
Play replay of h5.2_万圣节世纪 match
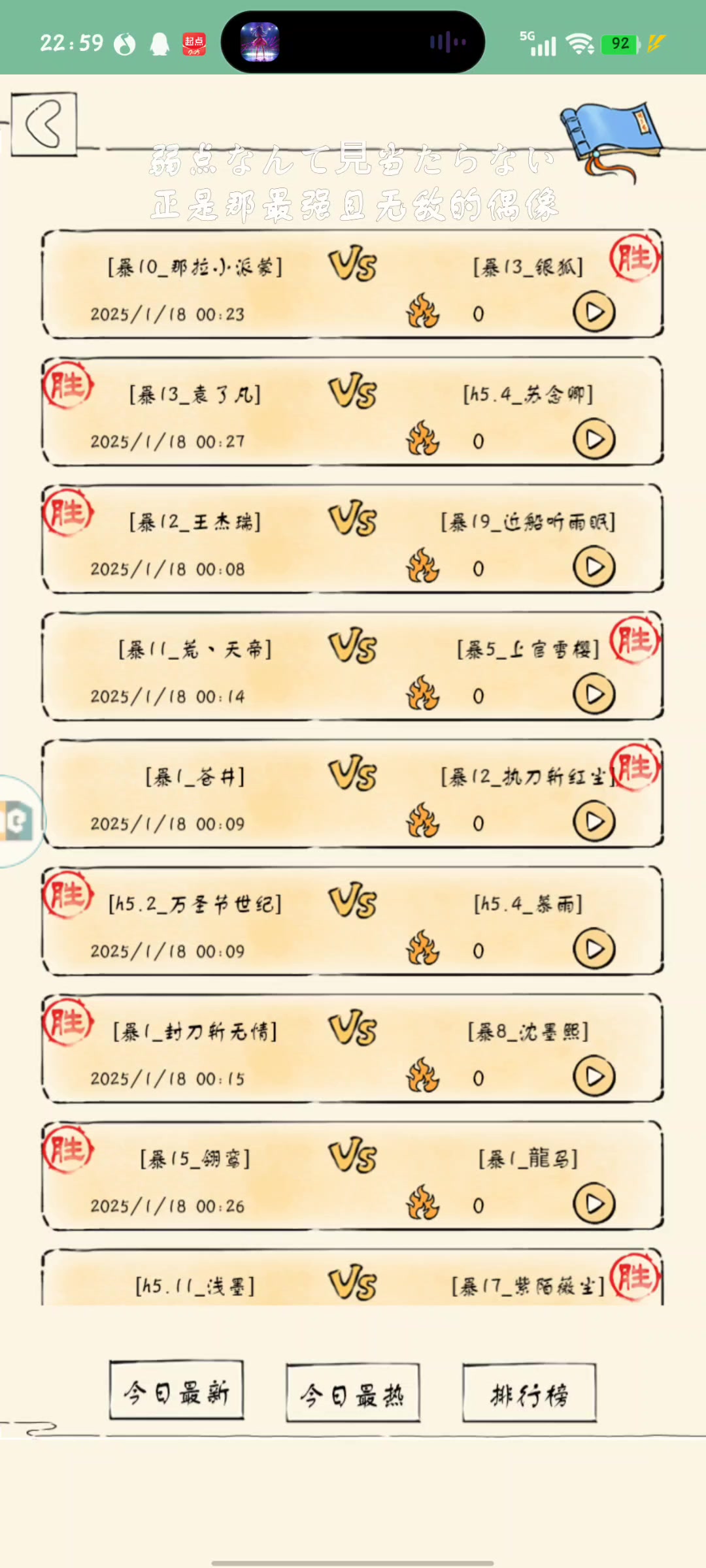(x=594, y=949)
